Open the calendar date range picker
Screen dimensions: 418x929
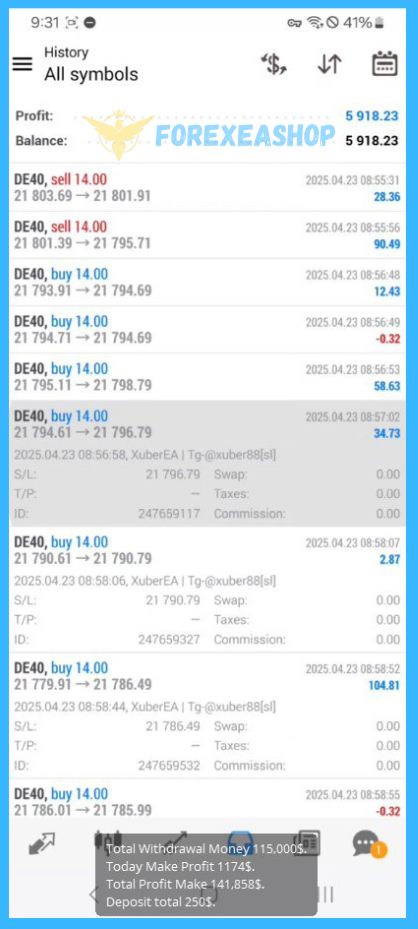[385, 64]
